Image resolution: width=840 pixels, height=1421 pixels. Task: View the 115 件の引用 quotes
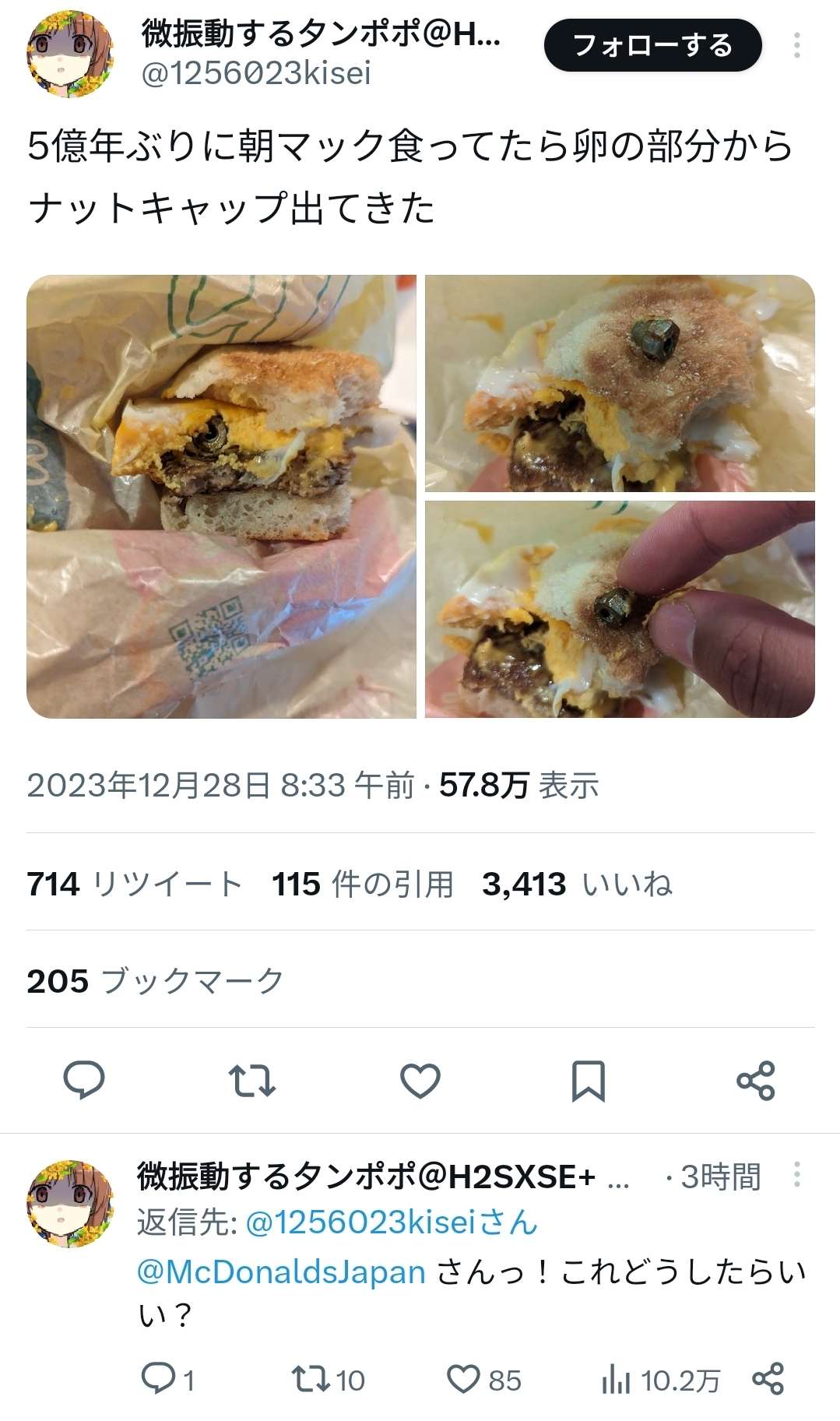(362, 884)
